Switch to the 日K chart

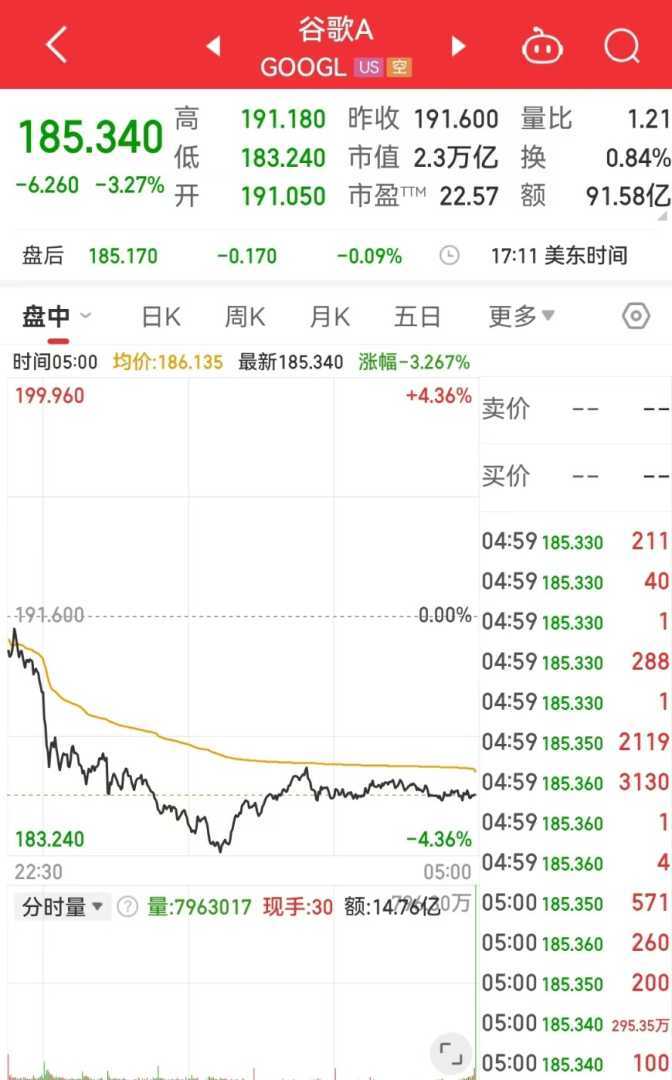point(160,317)
